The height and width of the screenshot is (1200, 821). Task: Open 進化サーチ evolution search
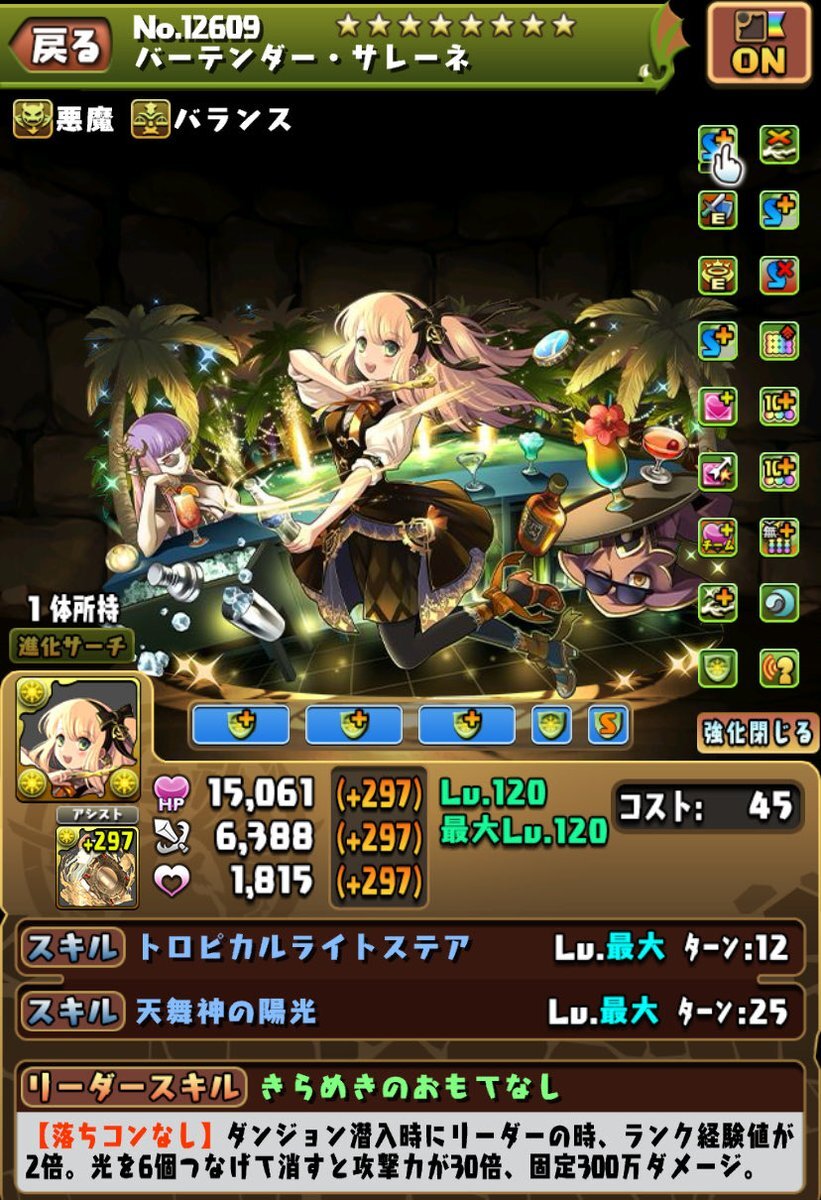[72, 645]
